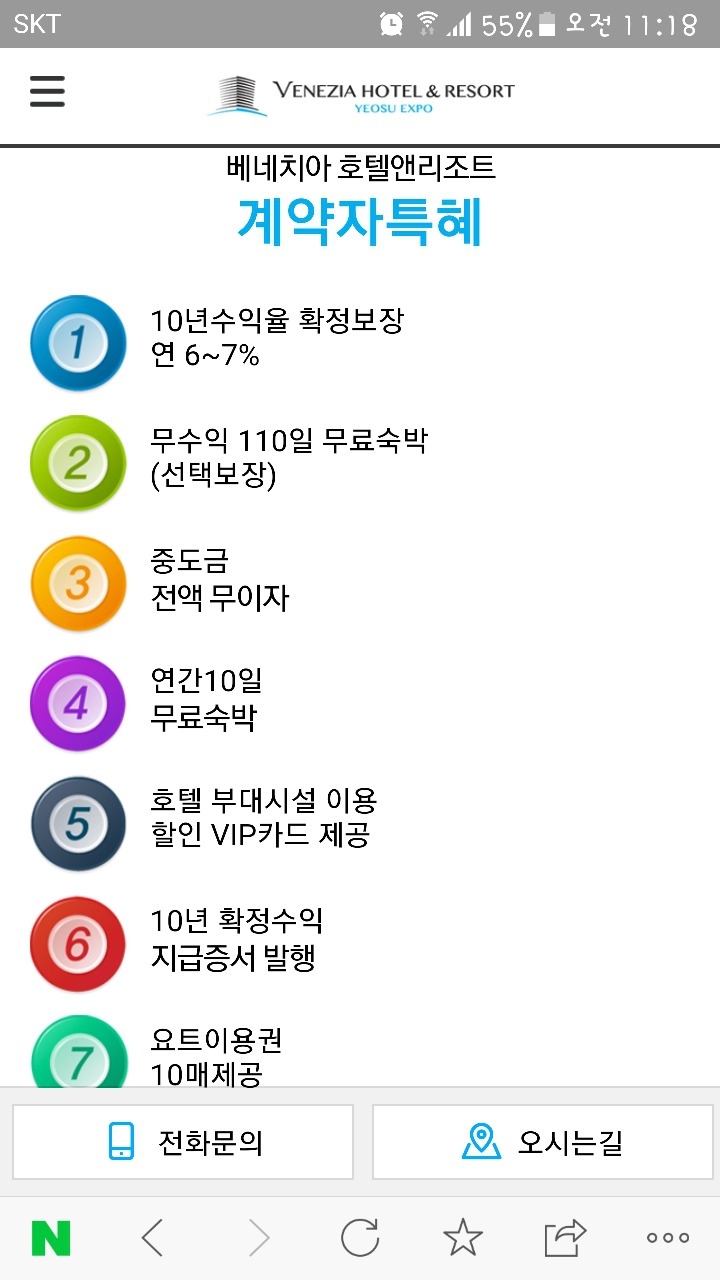The height and width of the screenshot is (1280, 720).
Task: Tap the 전화문의 phone inquiry button
Action: pyautogui.click(x=183, y=1142)
